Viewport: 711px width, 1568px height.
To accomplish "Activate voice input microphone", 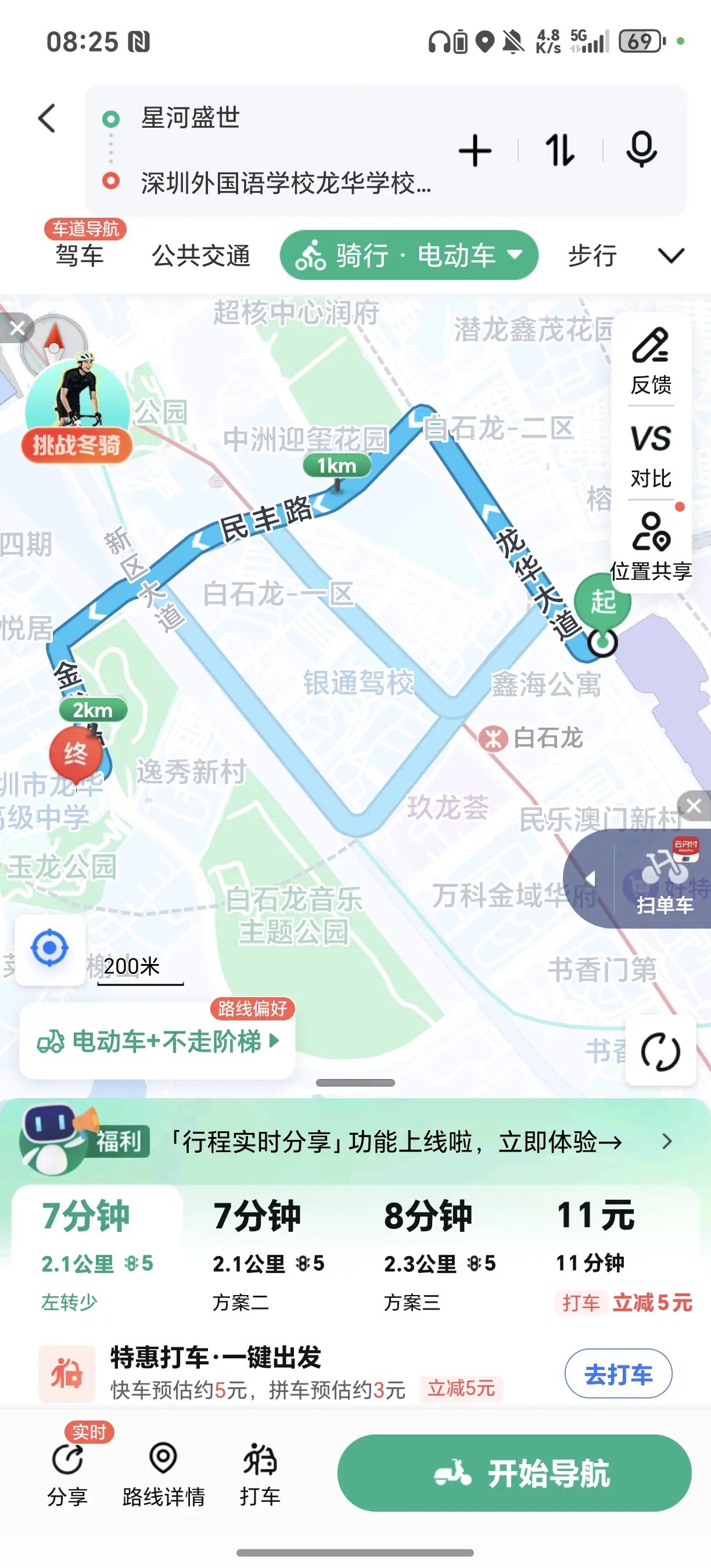I will 642,149.
